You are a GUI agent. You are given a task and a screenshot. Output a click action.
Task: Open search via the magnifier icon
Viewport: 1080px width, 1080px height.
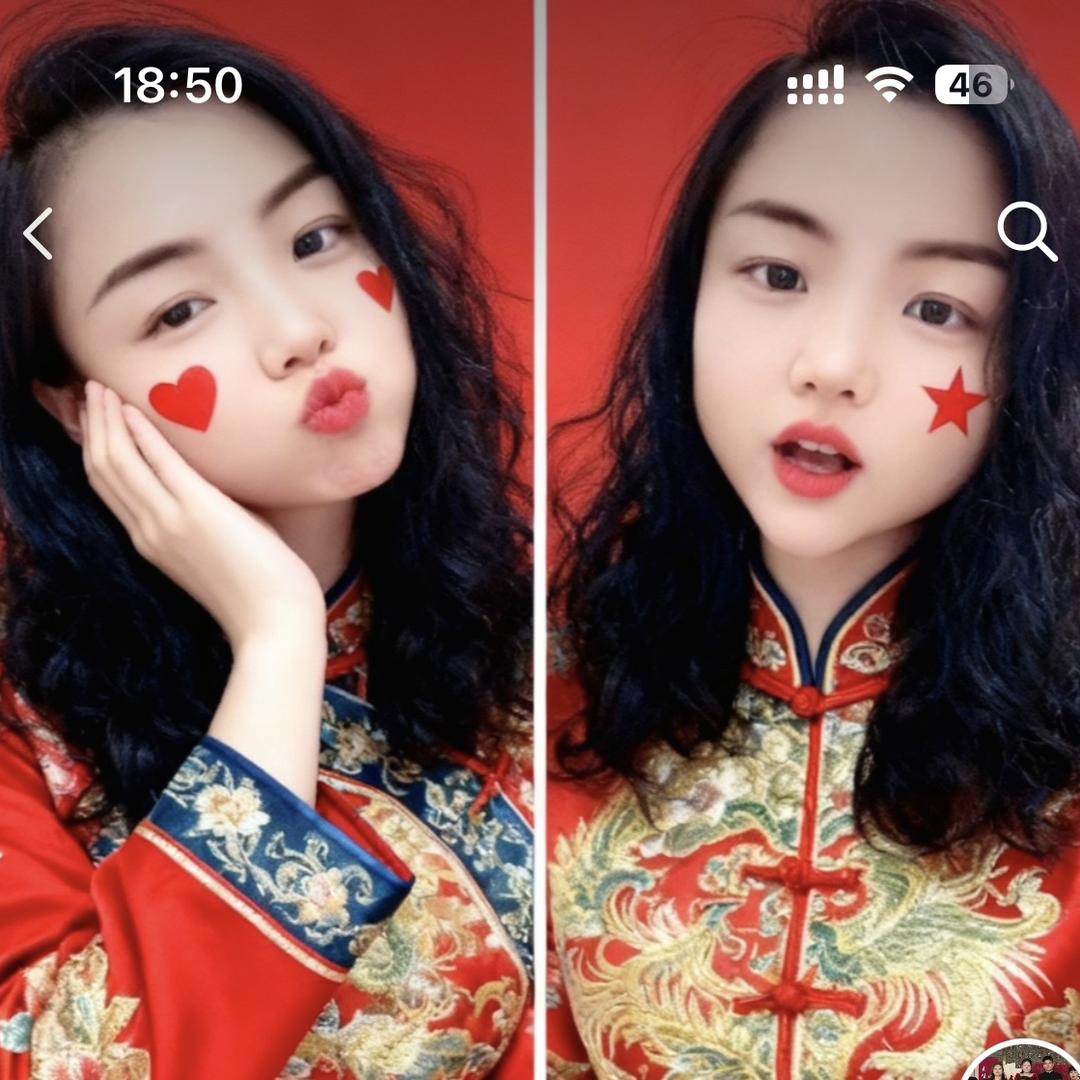coord(1027,231)
